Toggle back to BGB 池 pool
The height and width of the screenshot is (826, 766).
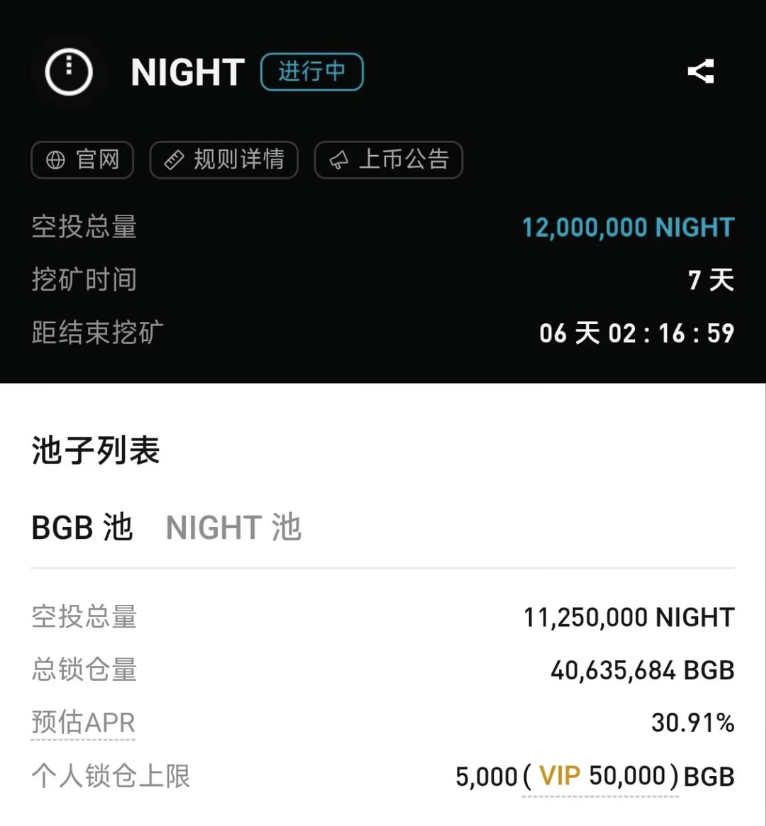point(81,527)
